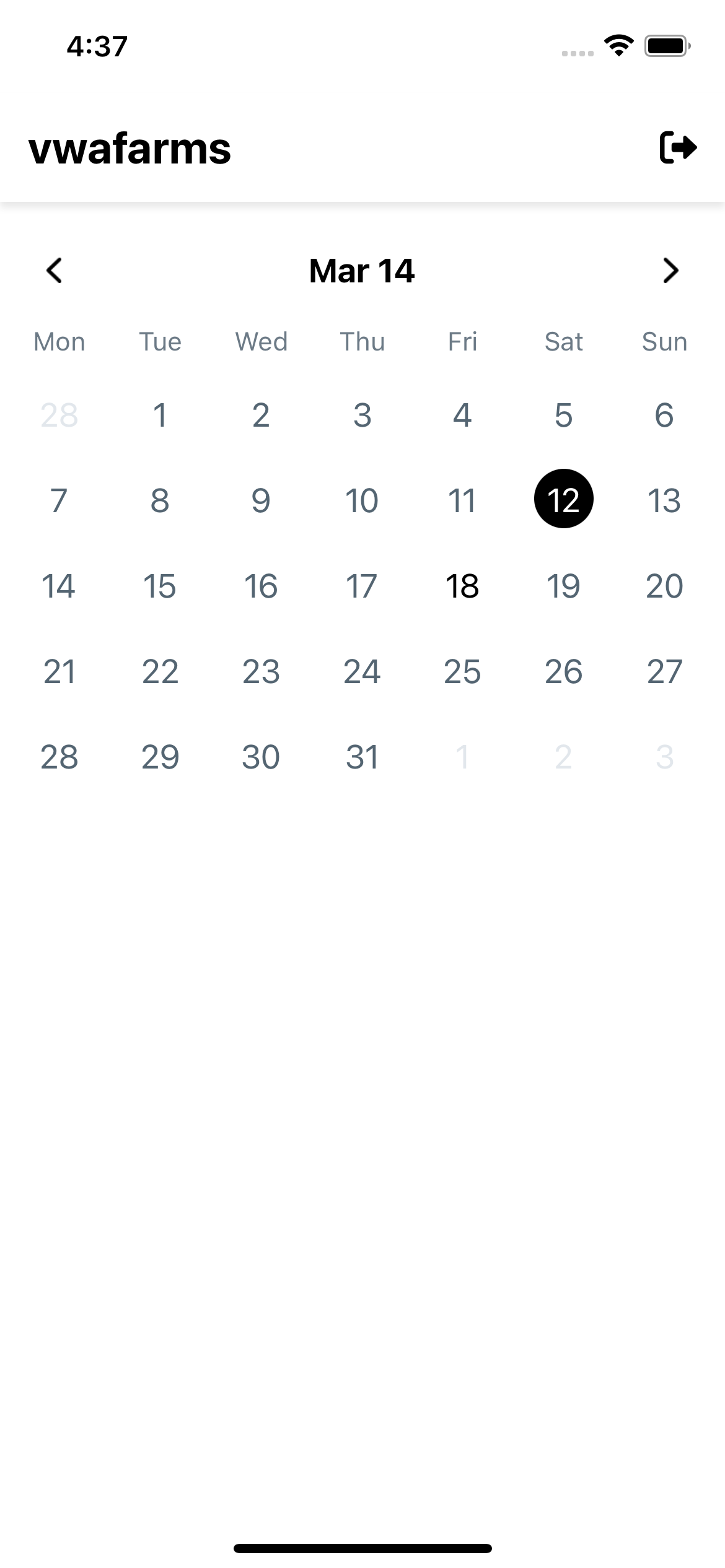725x1568 pixels.
Task: Choose the 24th of March
Action: pyautogui.click(x=362, y=671)
